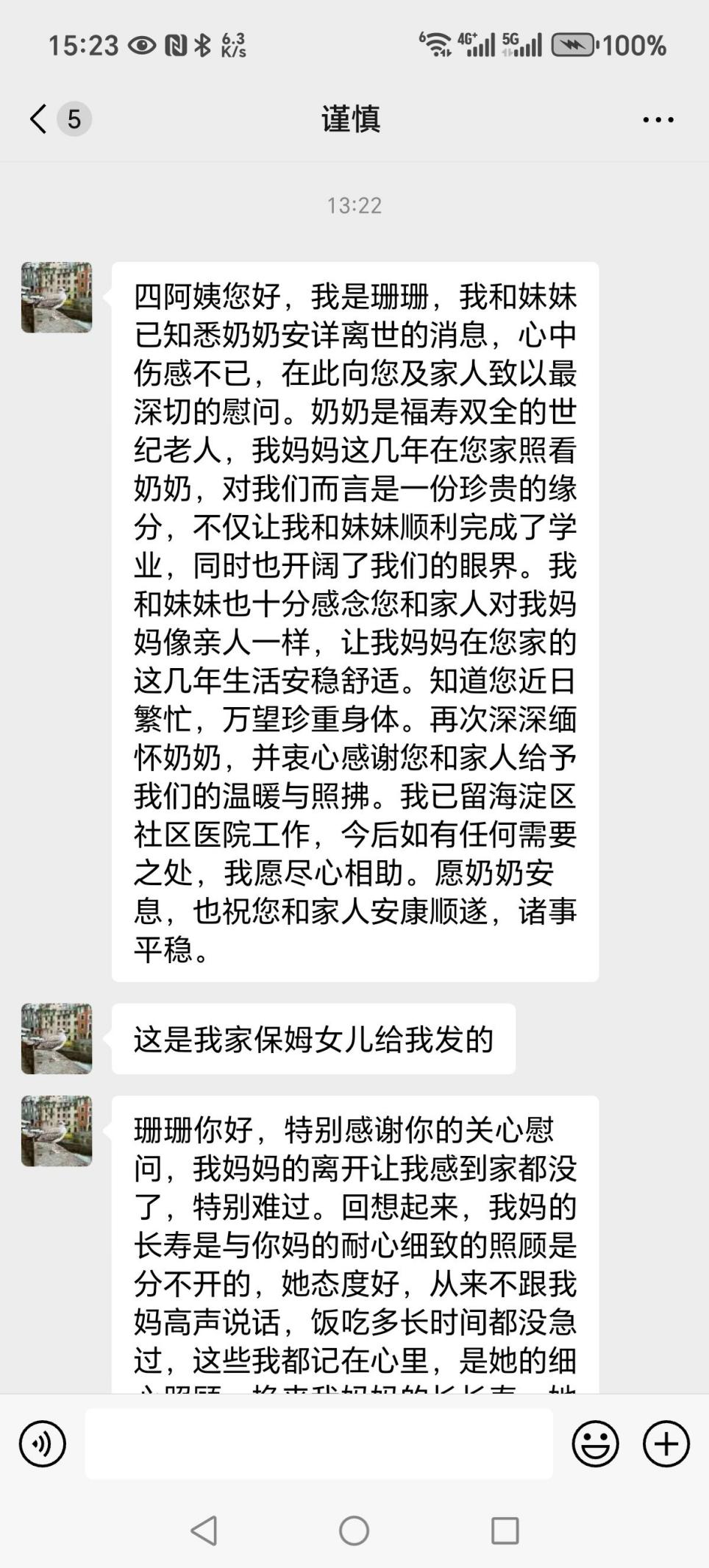Go back to the chat list
This screenshot has width=709, height=1568.
[39, 118]
